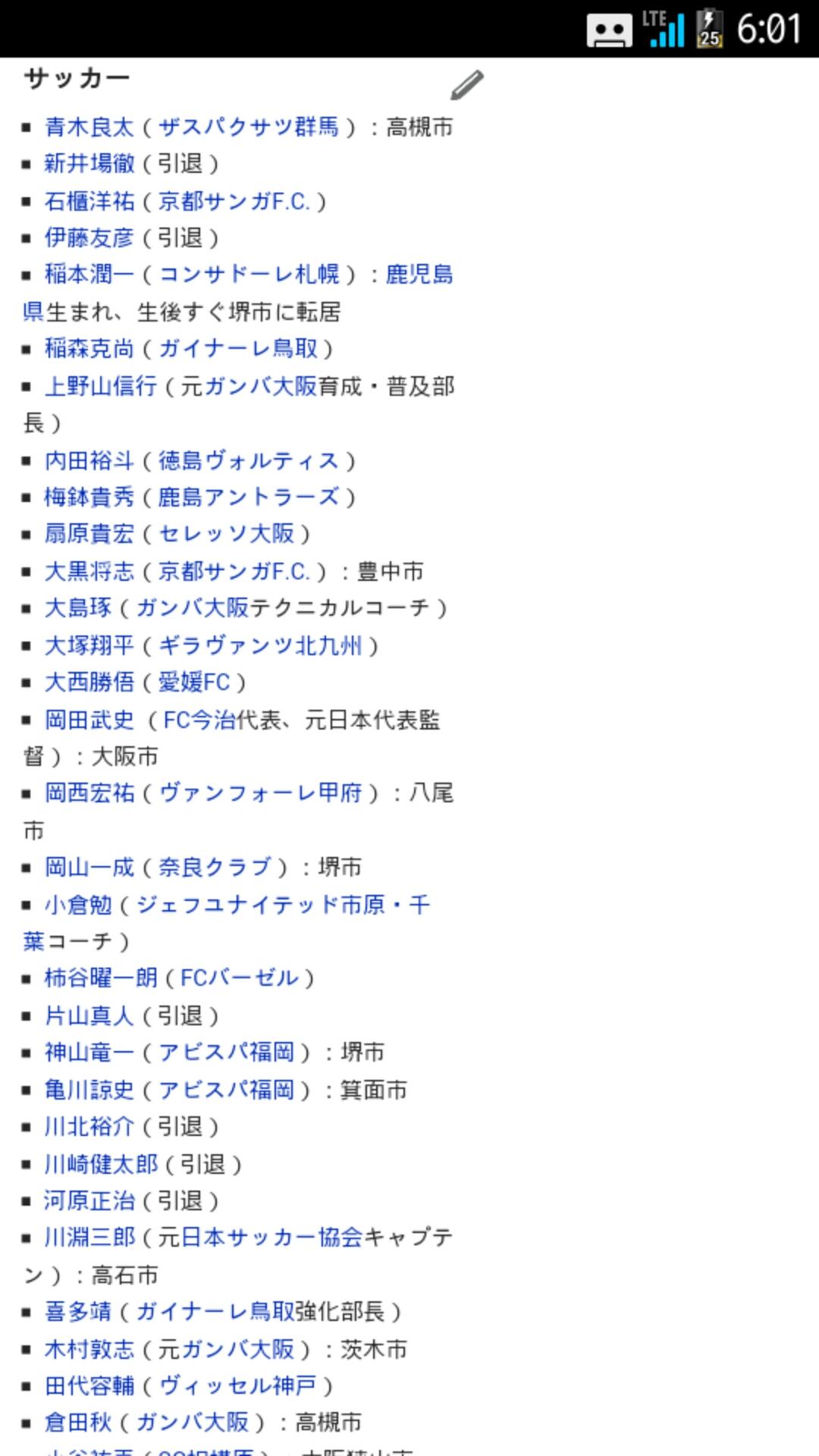Open the セレッソ大阪 link
Screen dimensions: 819x1456
[226, 534]
